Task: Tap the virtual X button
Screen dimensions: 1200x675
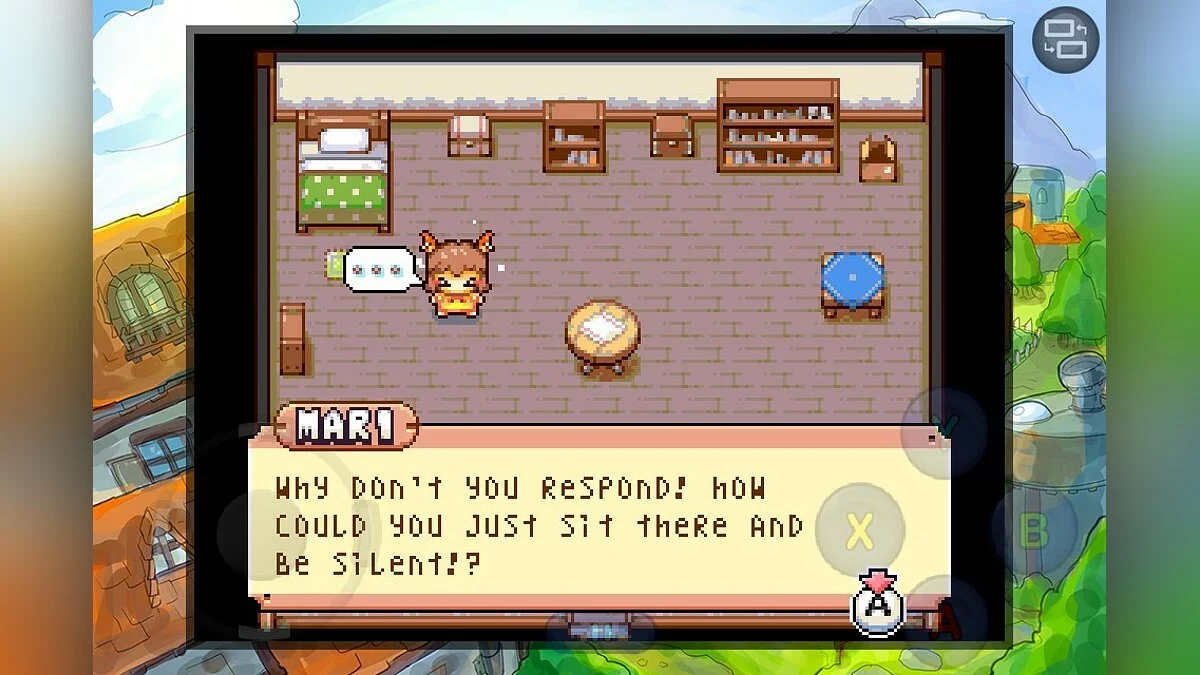Action: click(x=859, y=530)
